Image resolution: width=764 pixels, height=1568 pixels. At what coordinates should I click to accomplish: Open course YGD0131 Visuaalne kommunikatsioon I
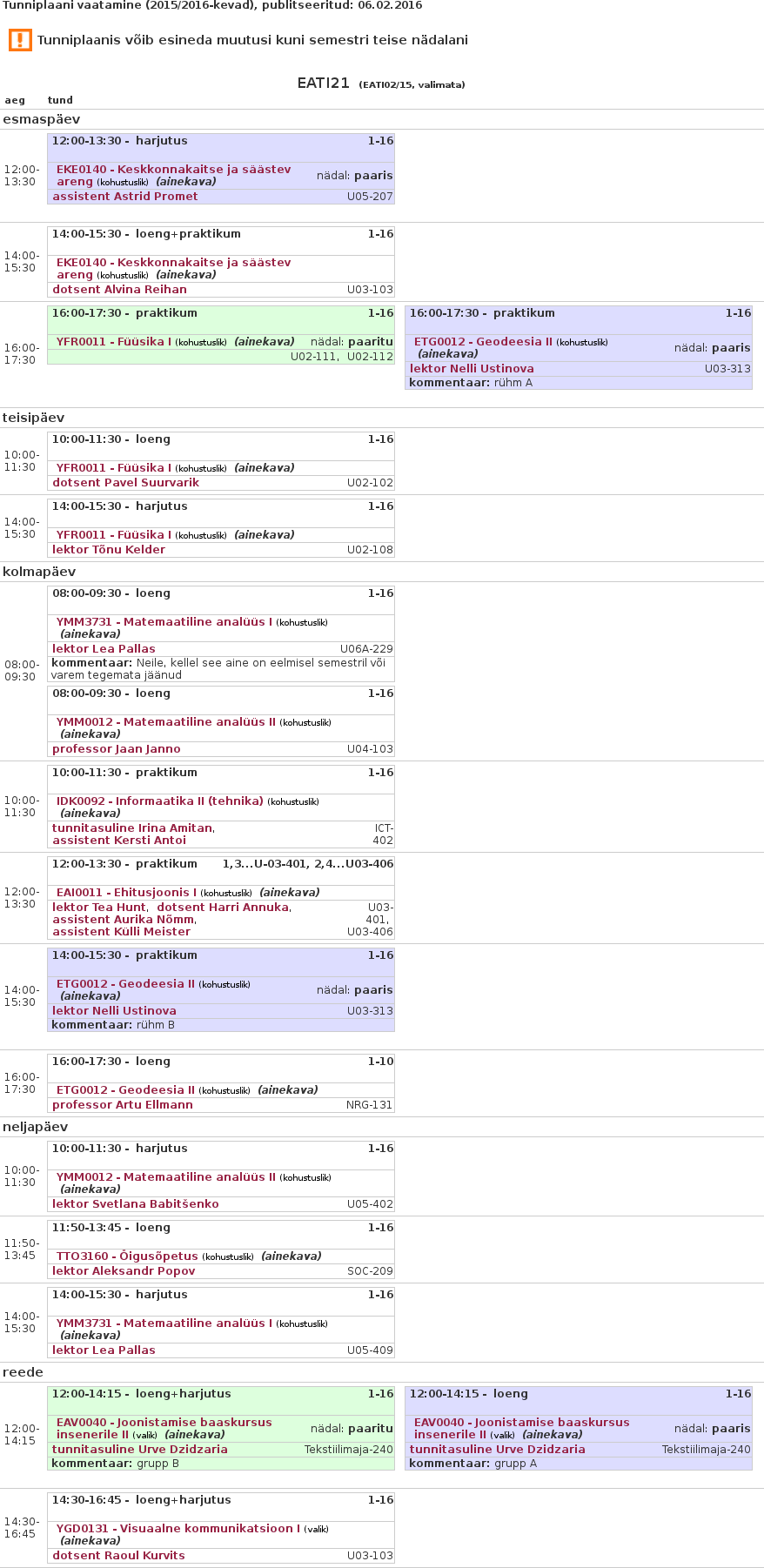178,1529
